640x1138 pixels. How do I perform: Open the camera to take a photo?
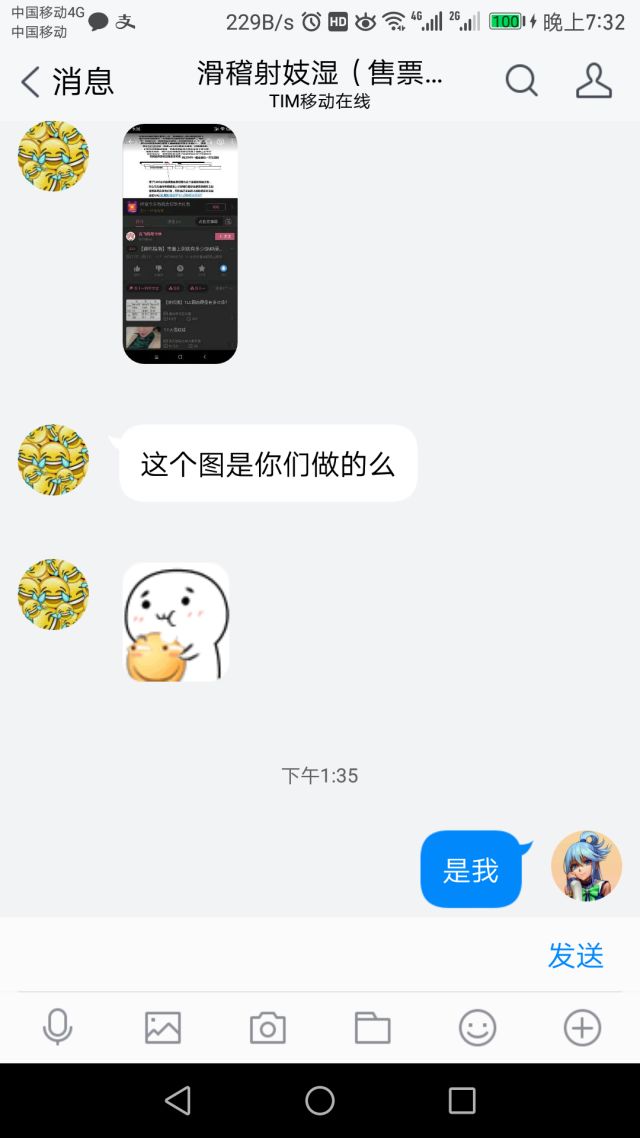tap(268, 1027)
